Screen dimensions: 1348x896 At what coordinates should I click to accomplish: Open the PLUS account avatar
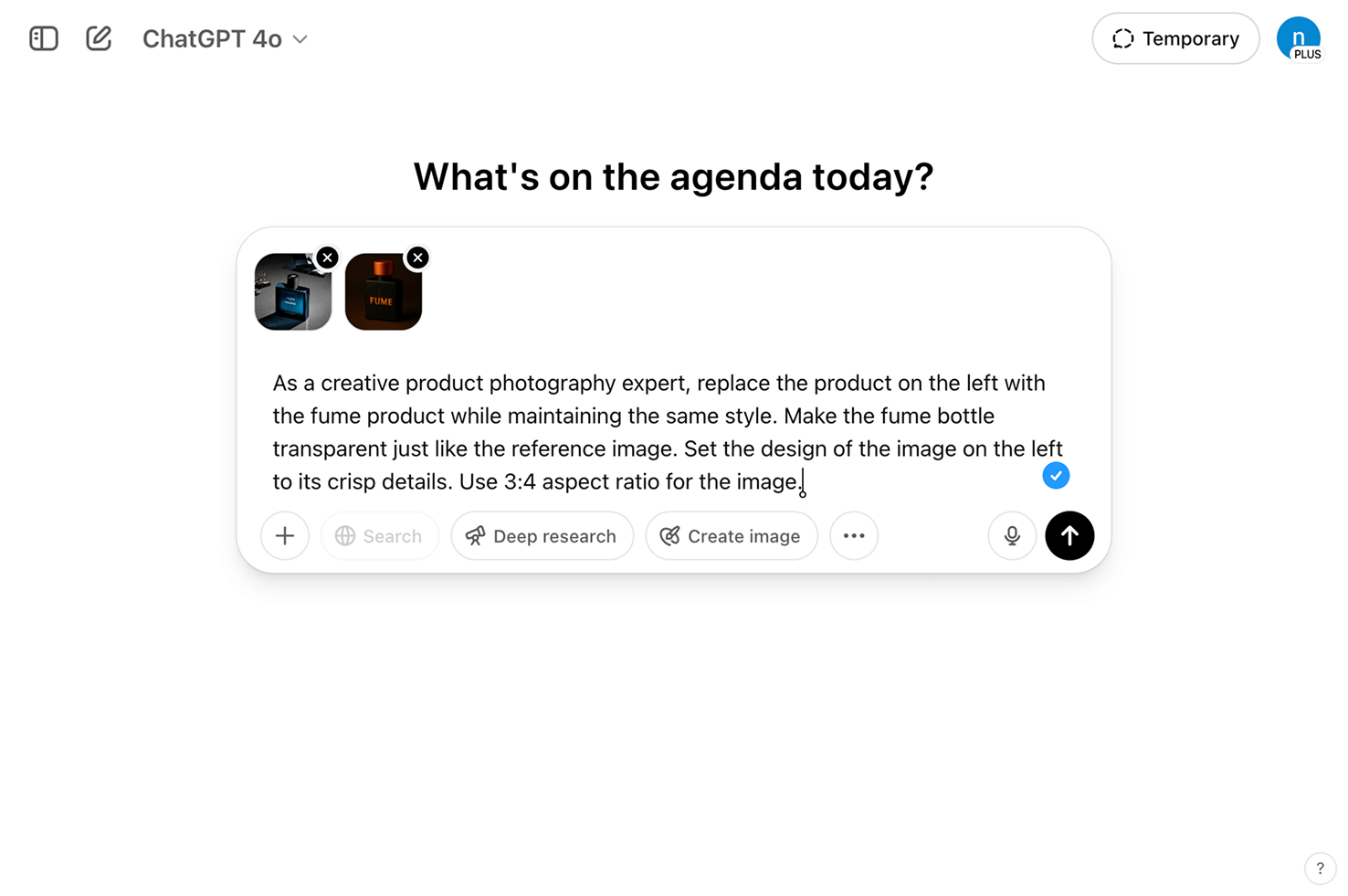pyautogui.click(x=1298, y=39)
